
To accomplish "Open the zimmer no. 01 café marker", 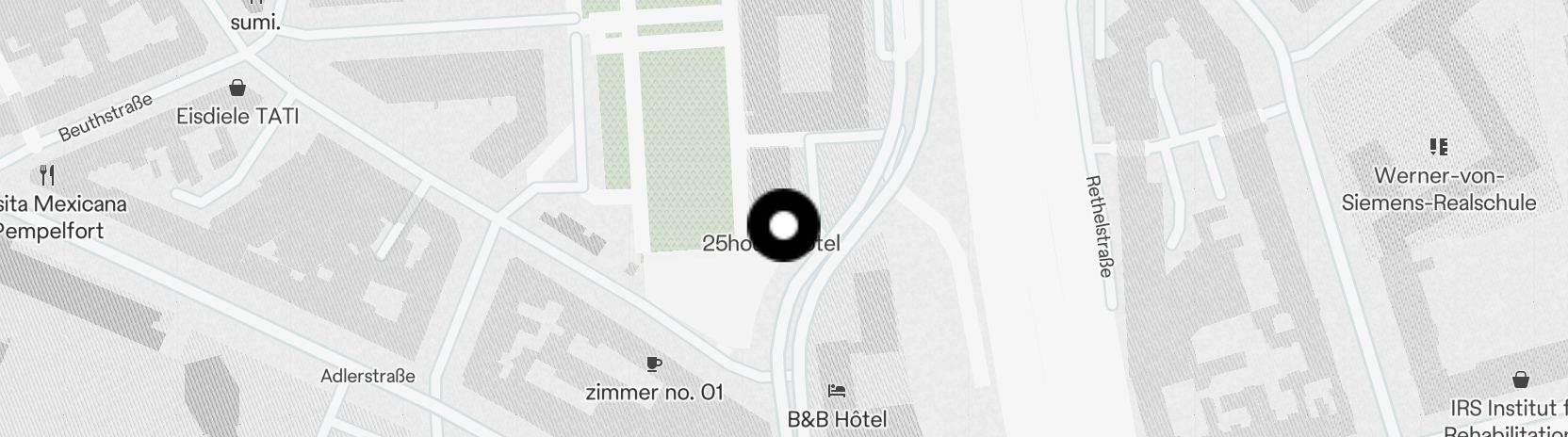I will pos(653,364).
